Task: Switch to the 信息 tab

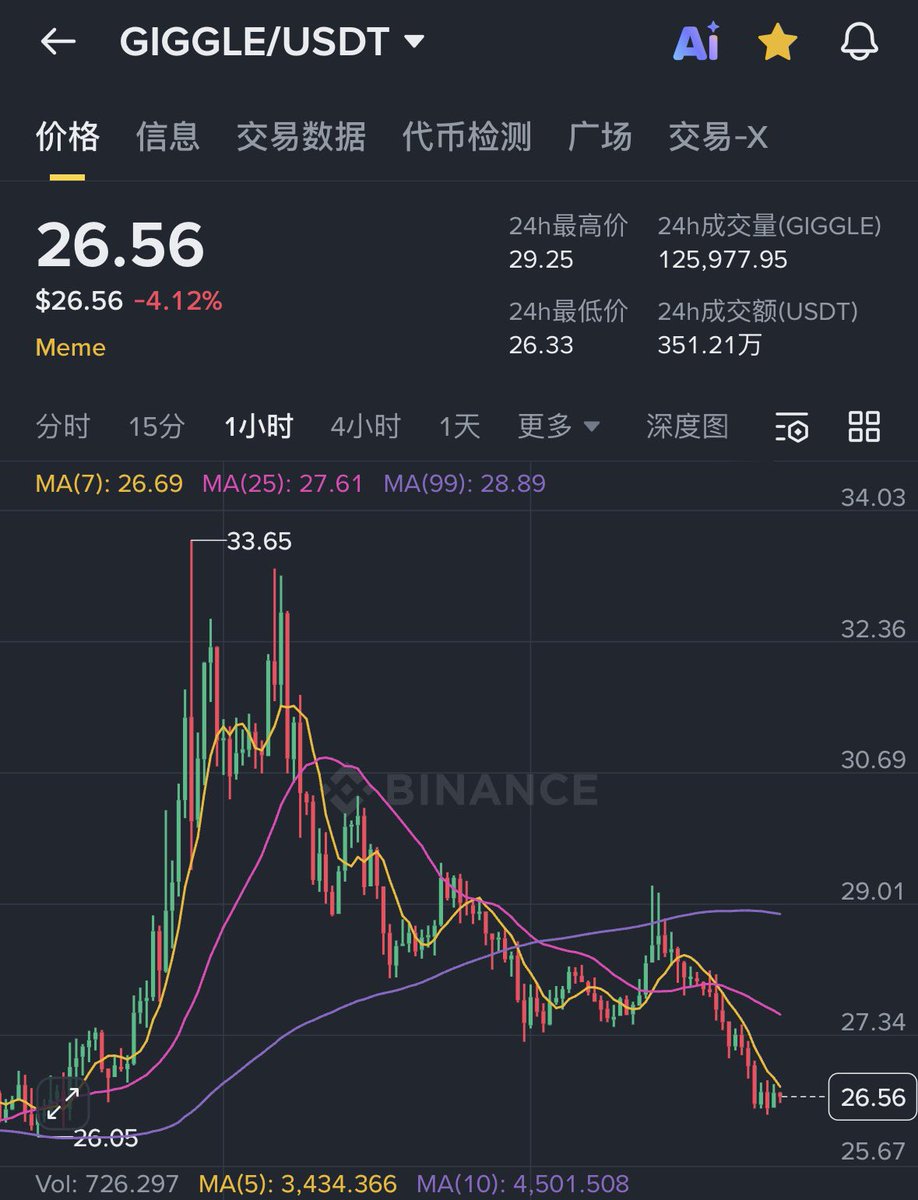Action: (168, 137)
